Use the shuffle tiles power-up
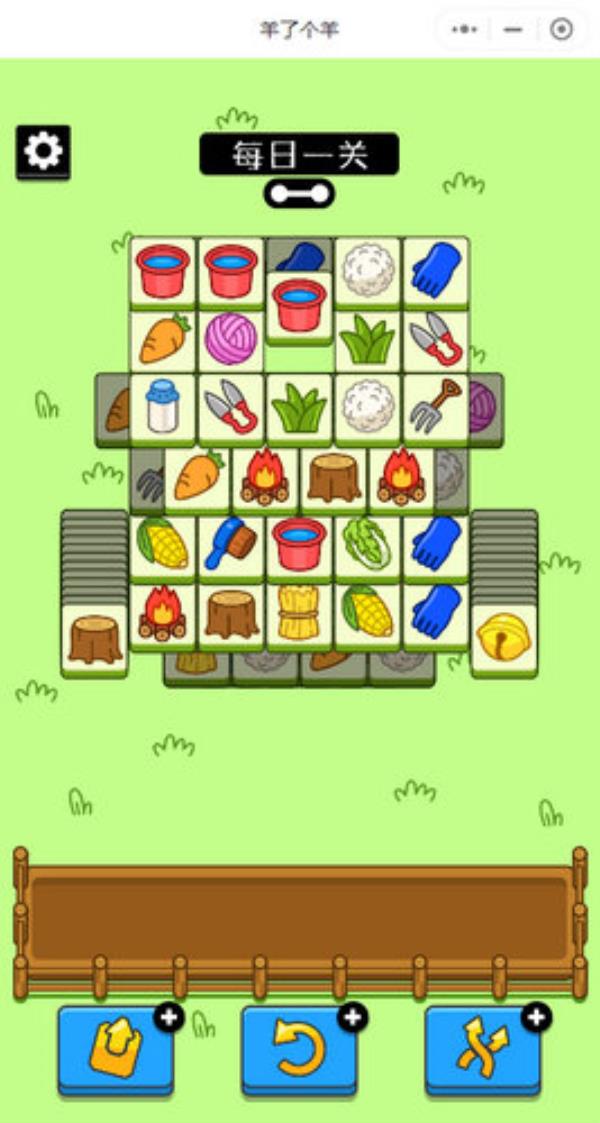 coord(483,1052)
